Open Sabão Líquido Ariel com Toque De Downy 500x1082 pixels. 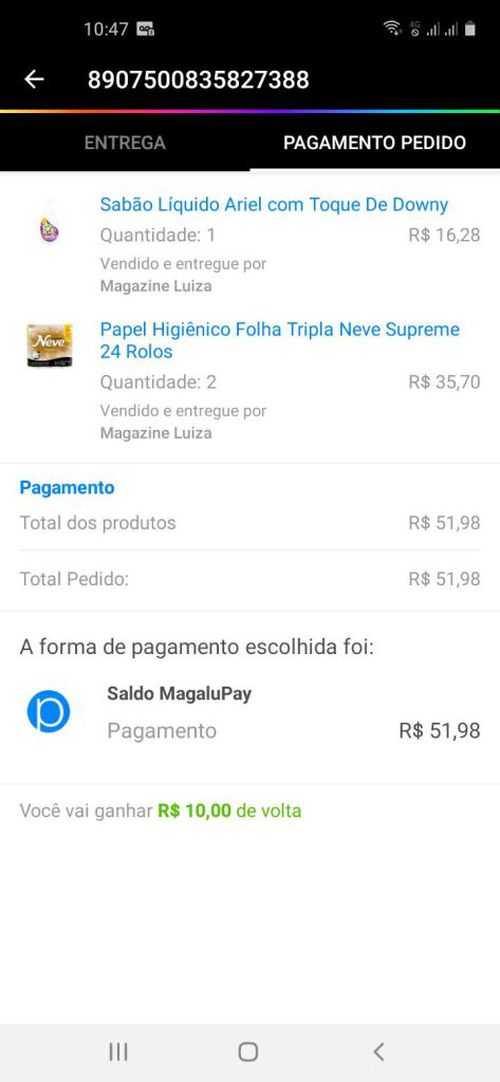pos(274,204)
